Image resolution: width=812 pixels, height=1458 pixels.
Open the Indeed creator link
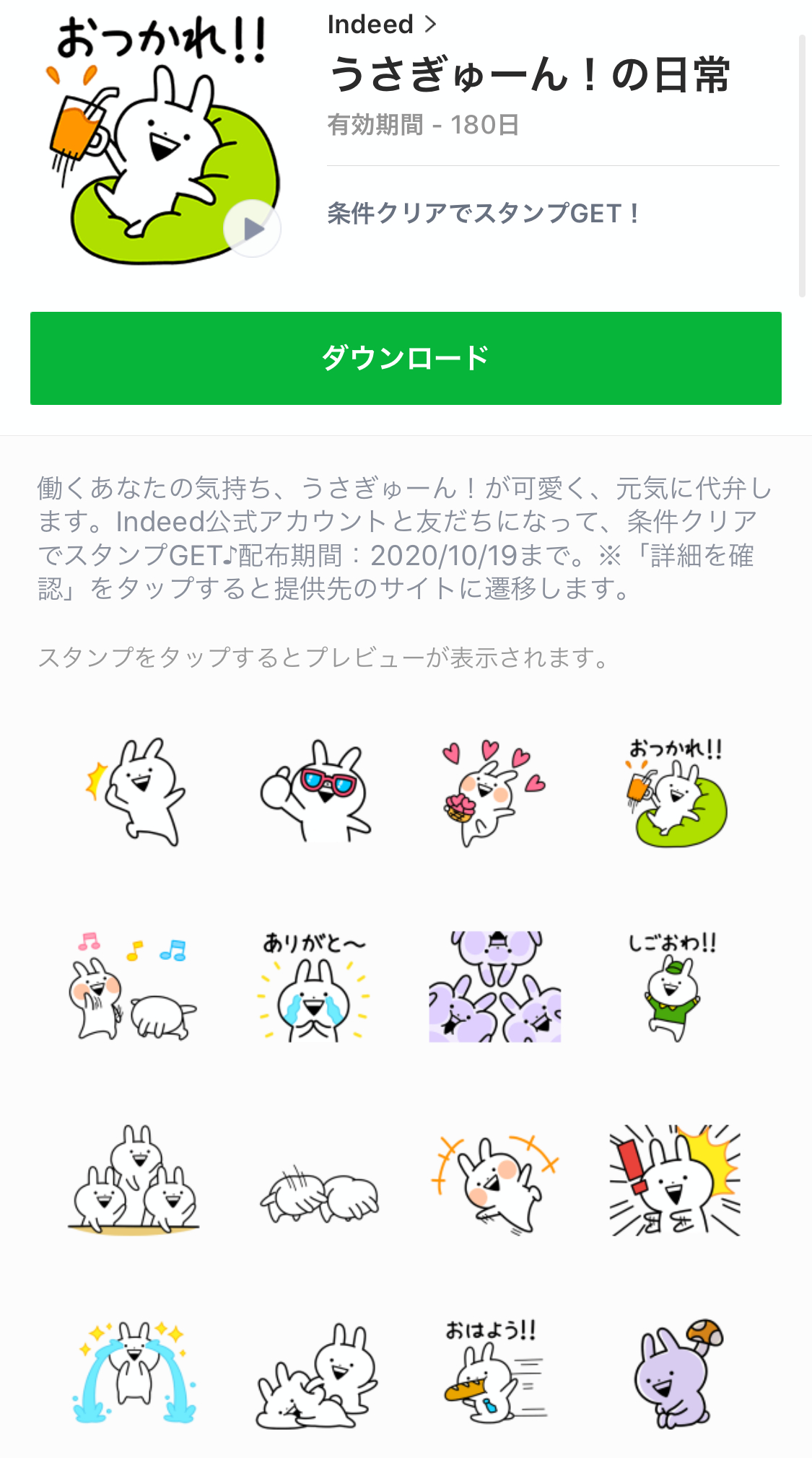(x=382, y=25)
